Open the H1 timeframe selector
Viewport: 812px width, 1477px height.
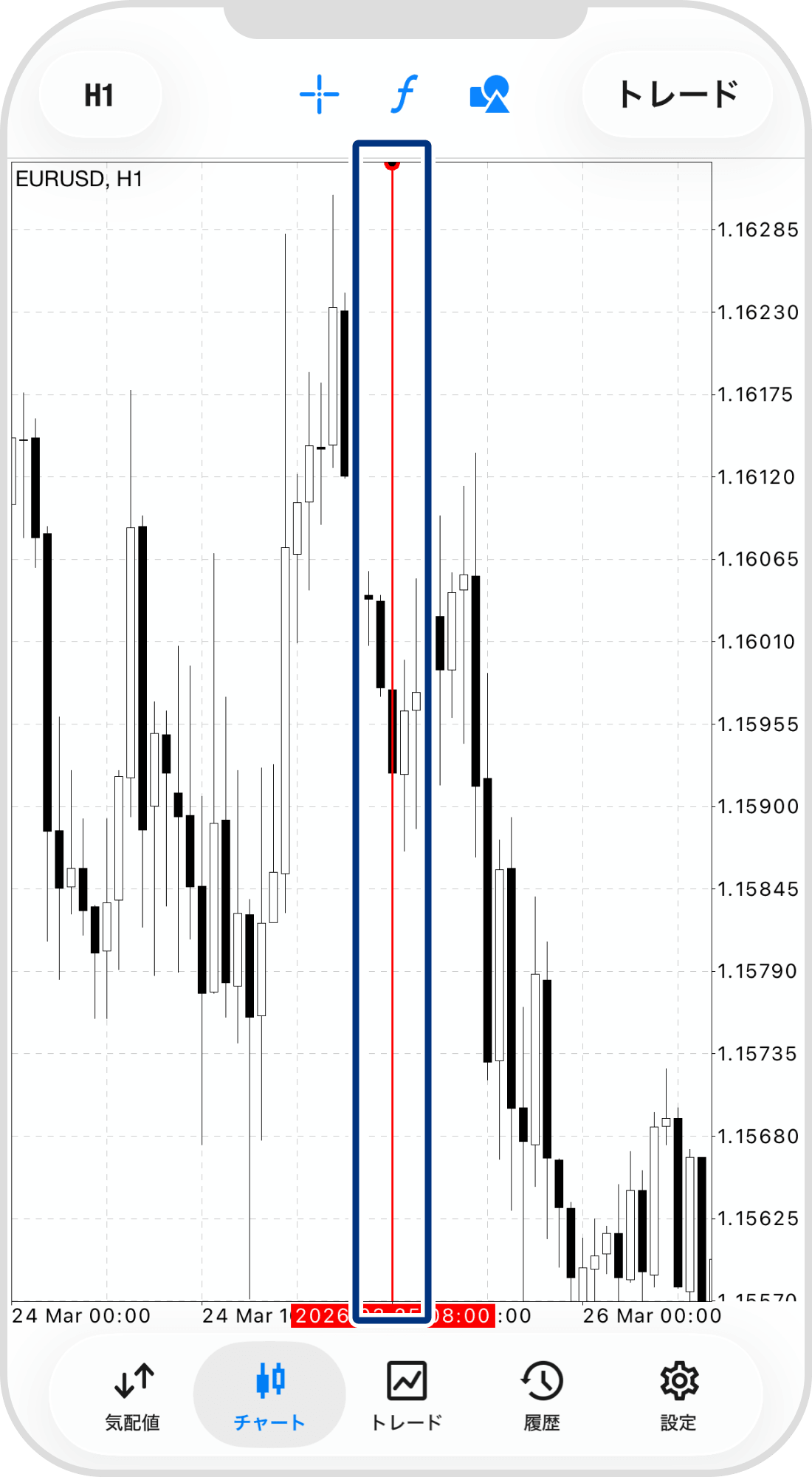[x=100, y=95]
